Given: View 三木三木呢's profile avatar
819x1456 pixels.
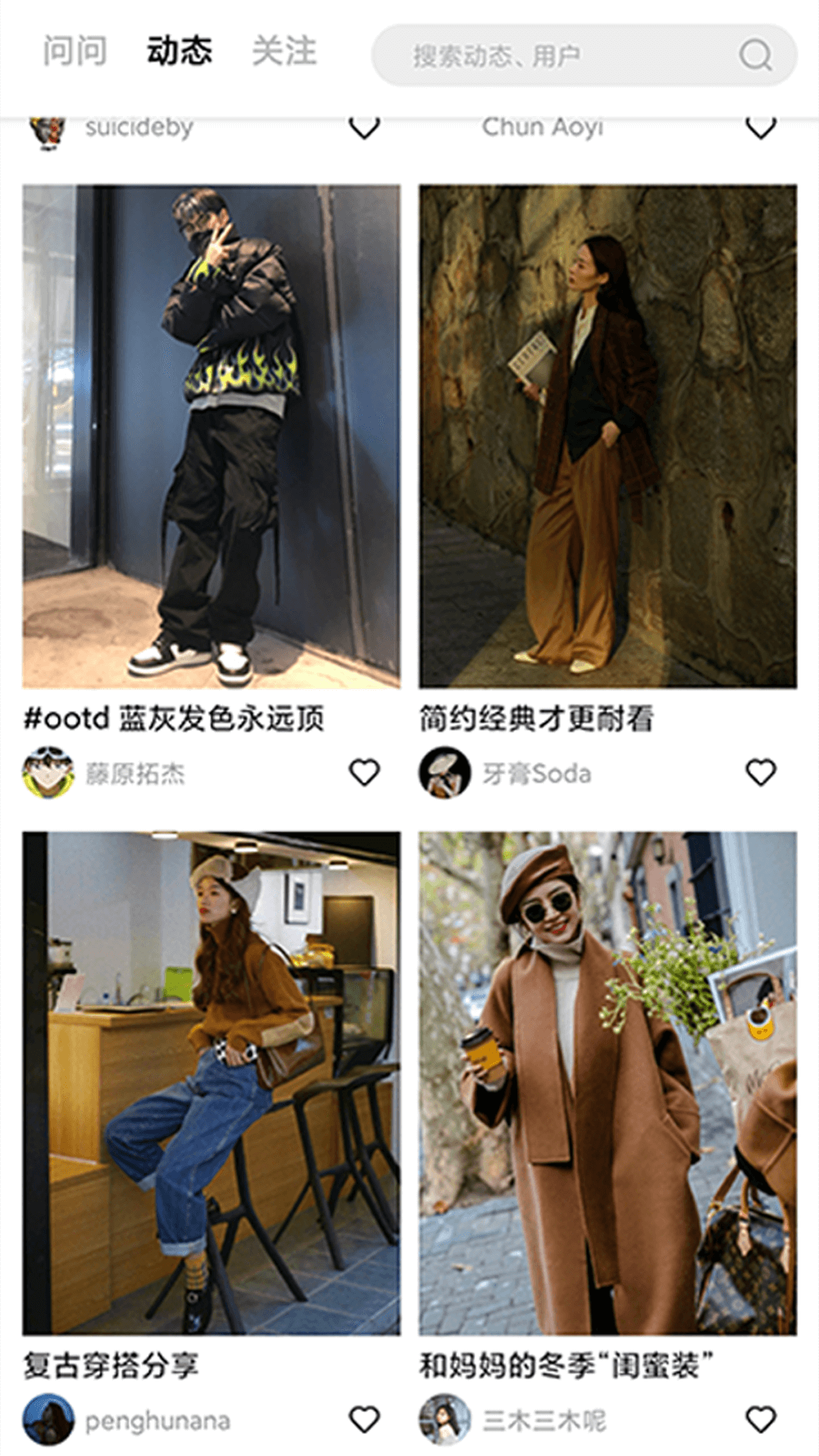Looking at the screenshot, I should click(x=445, y=1420).
